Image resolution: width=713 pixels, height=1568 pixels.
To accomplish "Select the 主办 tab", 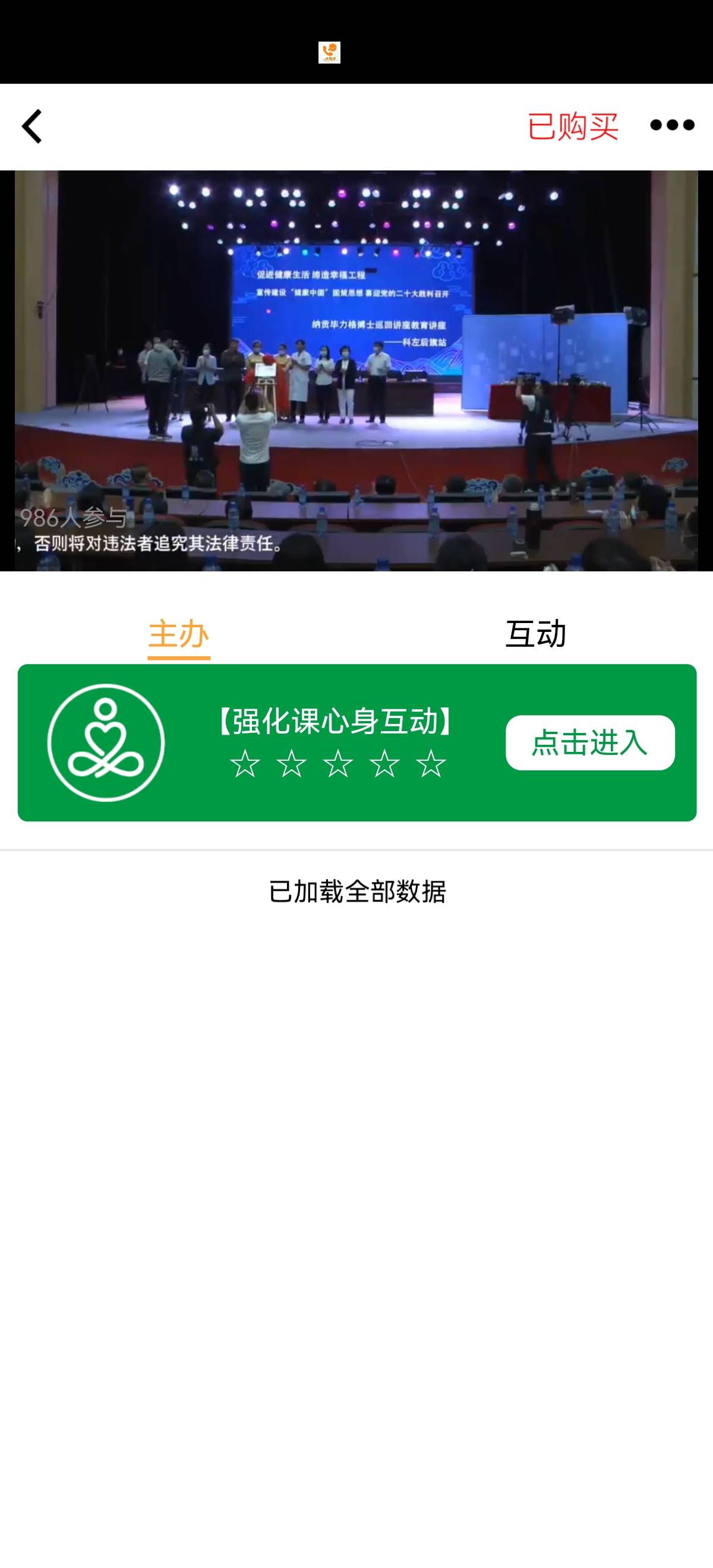I will [178, 634].
